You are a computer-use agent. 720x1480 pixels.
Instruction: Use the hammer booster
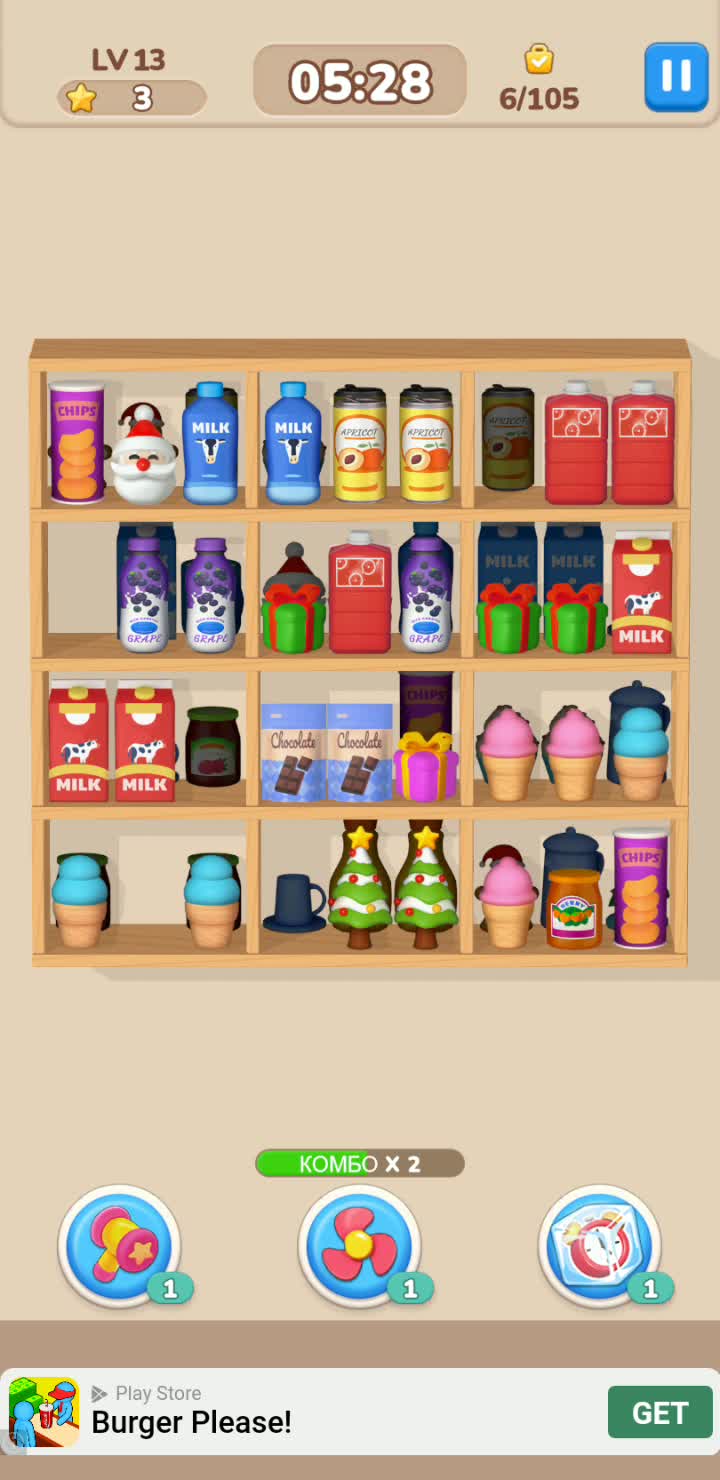tap(120, 1246)
